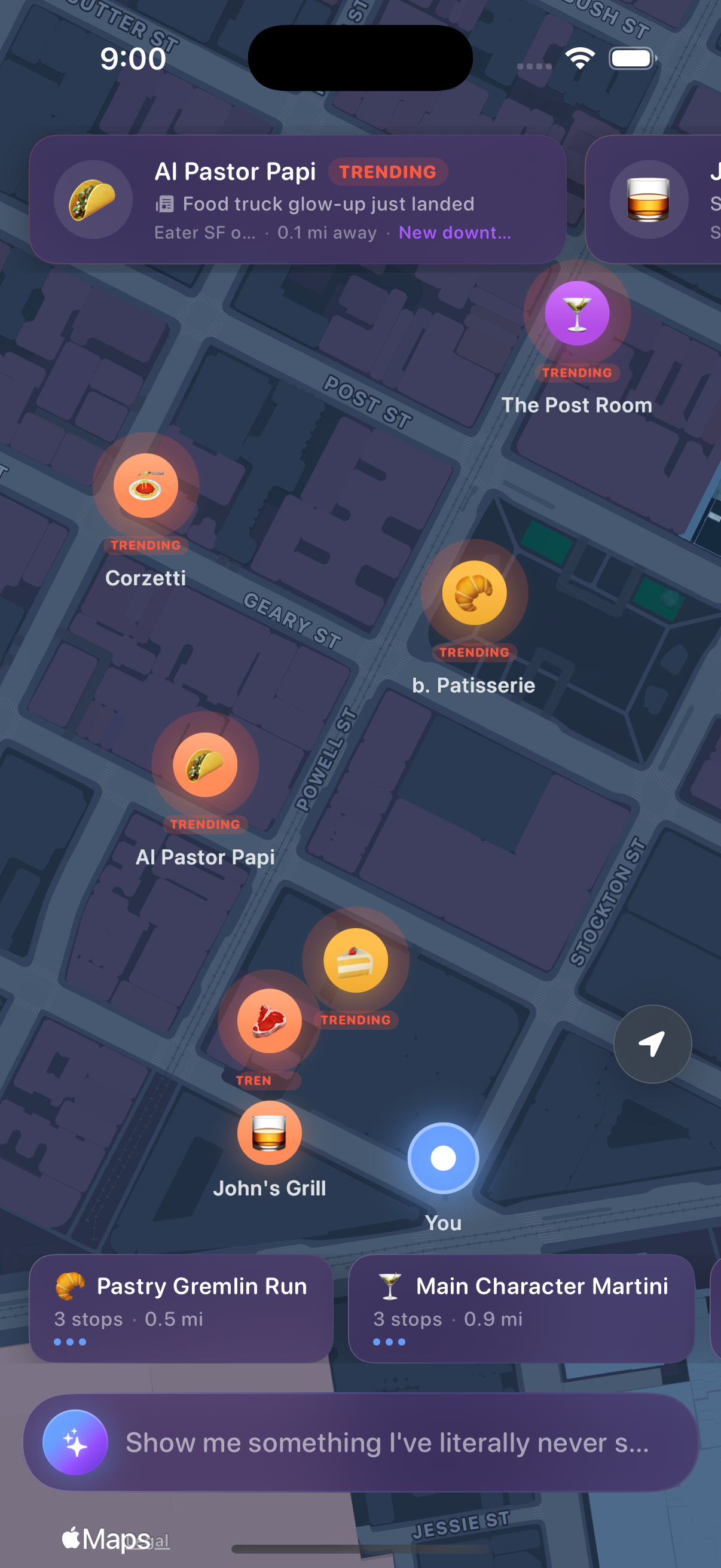Select the Al Pastor Papi taco pin
Viewport: 721px width, 1568px height.
click(205, 764)
